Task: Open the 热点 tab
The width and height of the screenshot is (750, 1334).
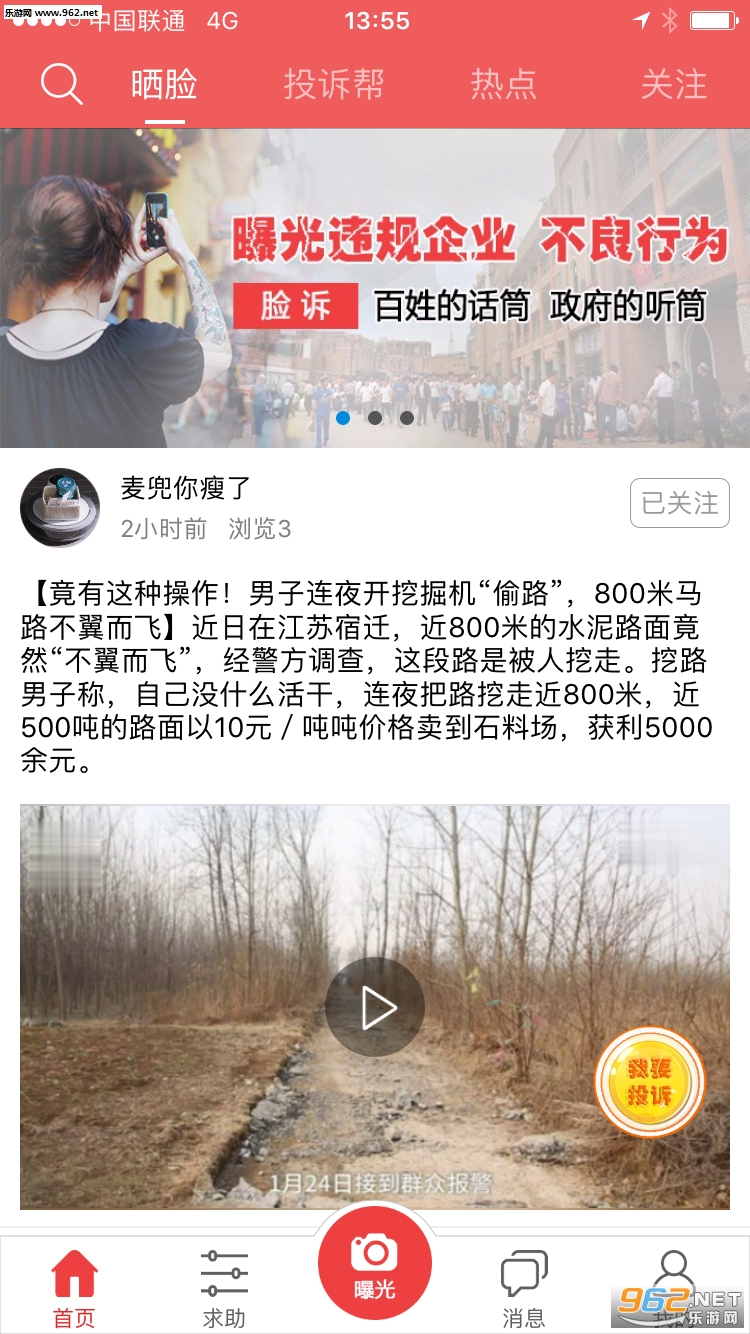Action: (x=503, y=85)
